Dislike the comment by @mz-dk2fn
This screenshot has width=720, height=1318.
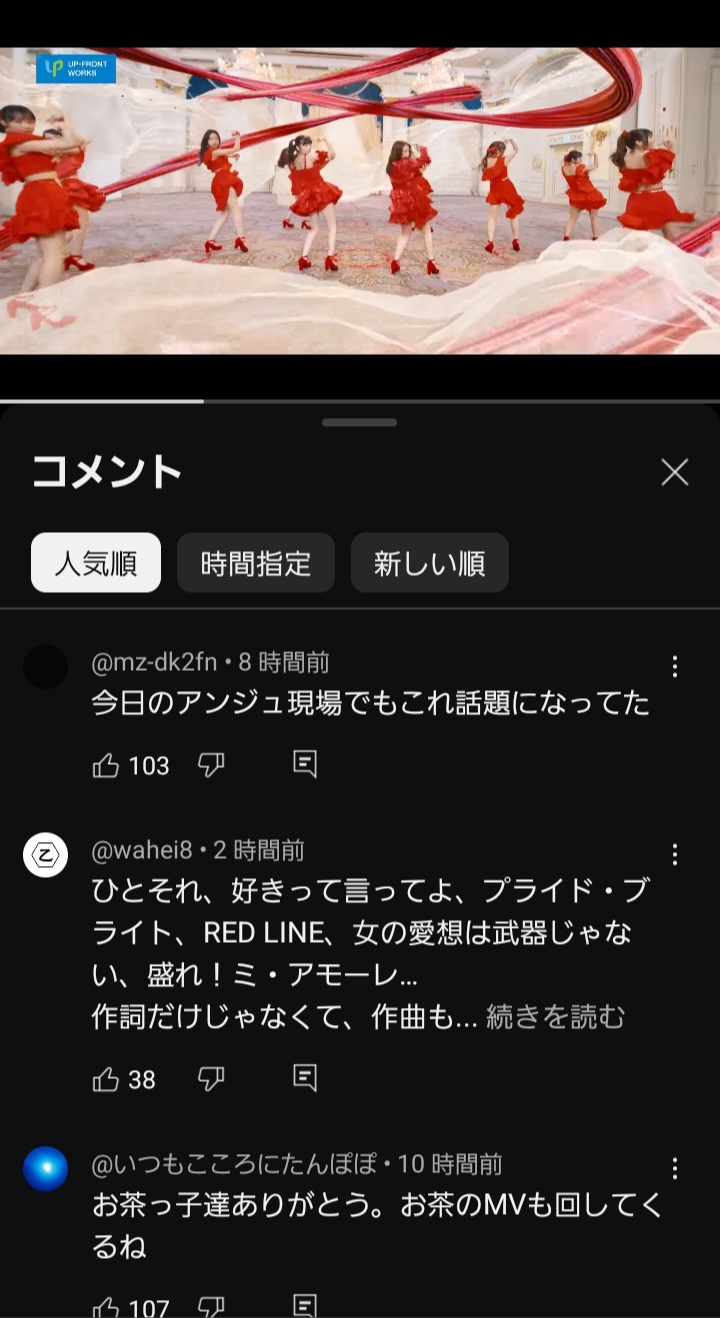coord(211,766)
